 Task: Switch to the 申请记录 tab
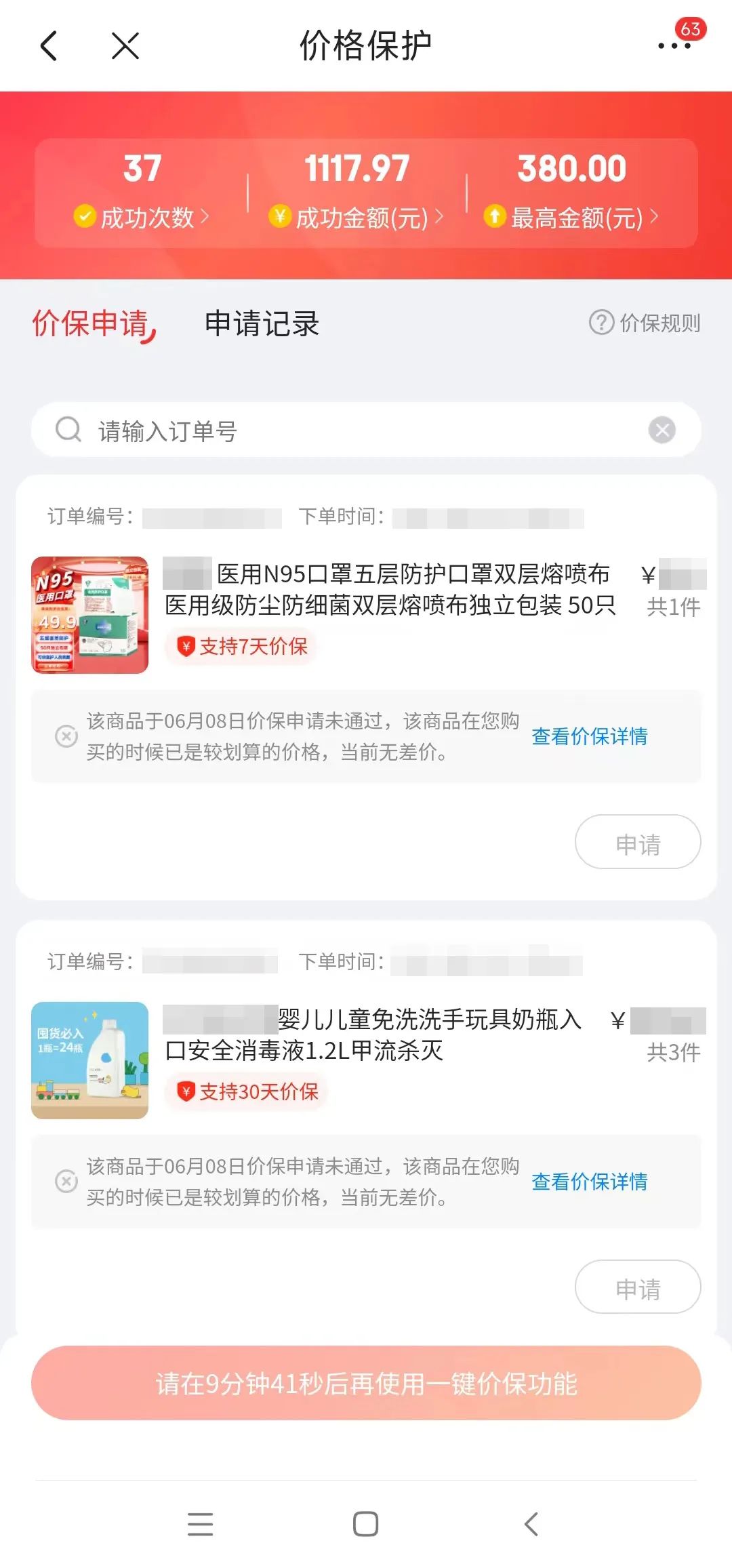tap(262, 324)
